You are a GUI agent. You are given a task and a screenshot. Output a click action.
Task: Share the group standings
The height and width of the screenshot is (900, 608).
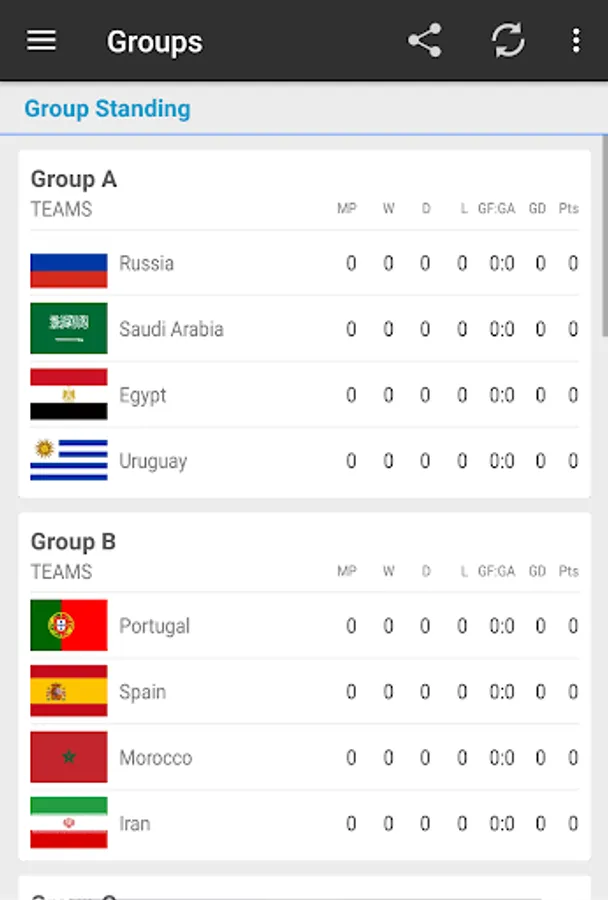425,41
